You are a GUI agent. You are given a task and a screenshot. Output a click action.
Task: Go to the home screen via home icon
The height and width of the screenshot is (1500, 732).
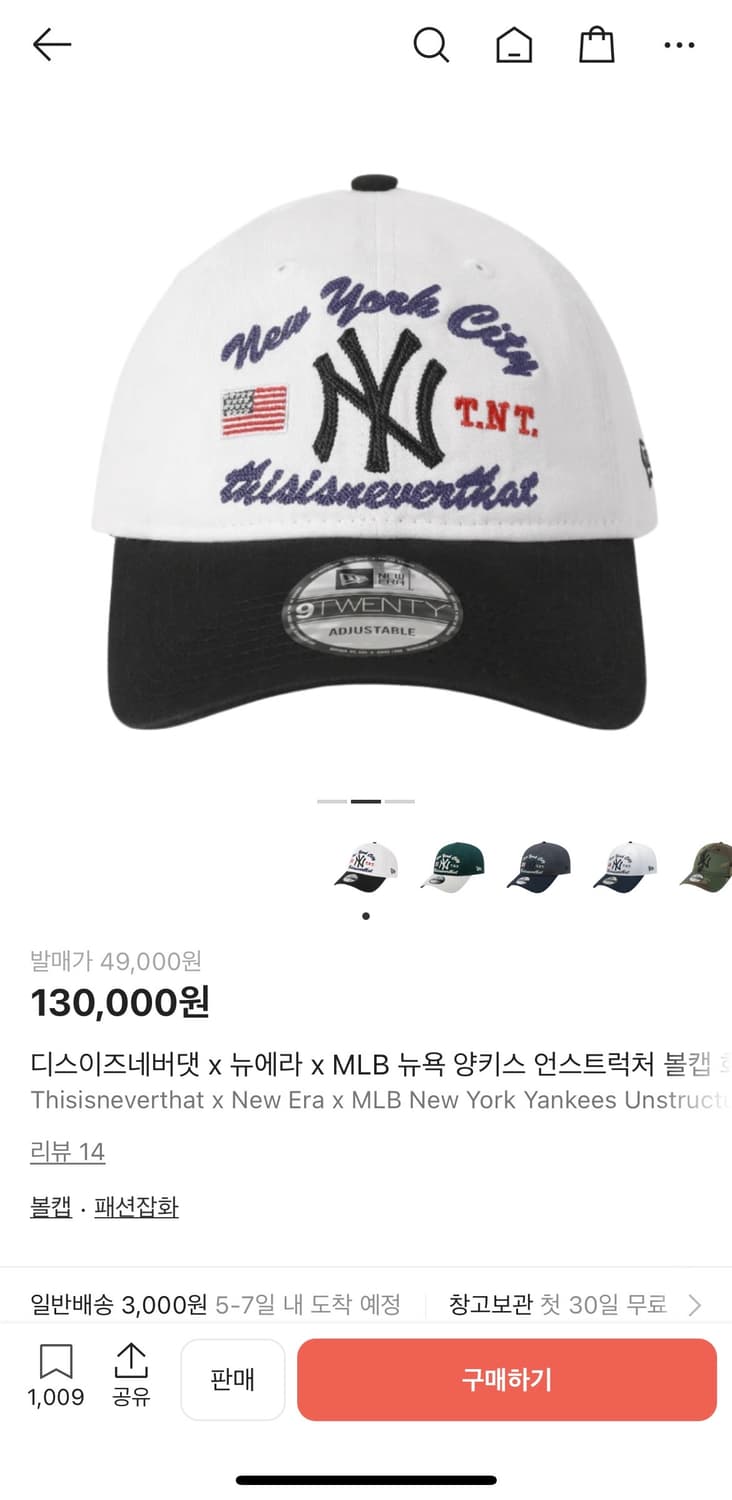click(513, 44)
